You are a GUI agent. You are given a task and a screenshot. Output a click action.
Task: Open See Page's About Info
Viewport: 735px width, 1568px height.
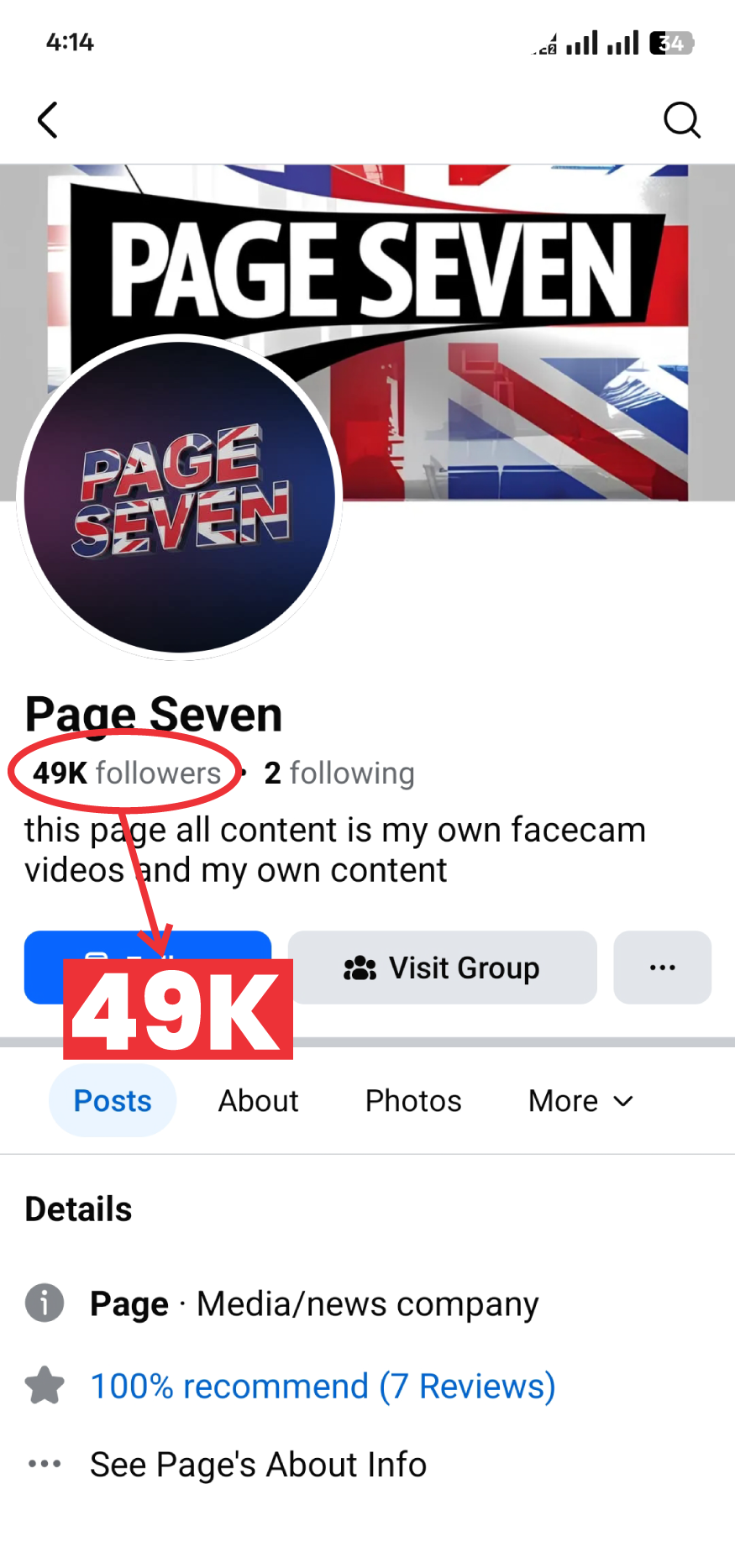point(258,1464)
